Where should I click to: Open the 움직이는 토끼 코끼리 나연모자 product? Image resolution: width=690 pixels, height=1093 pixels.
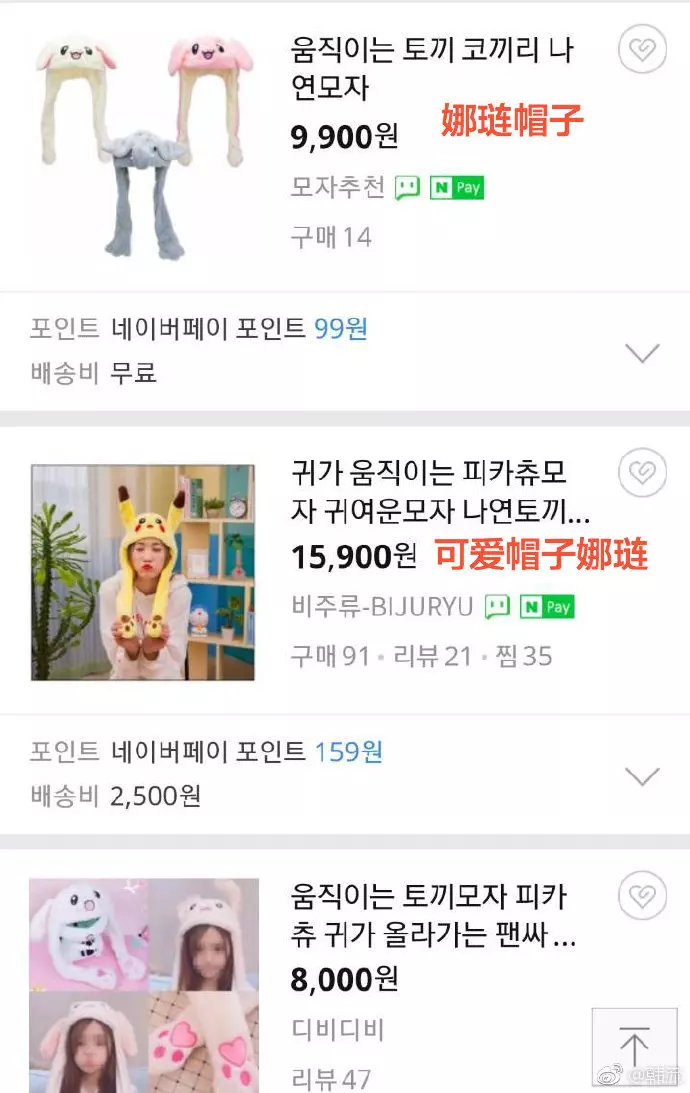pos(432,69)
